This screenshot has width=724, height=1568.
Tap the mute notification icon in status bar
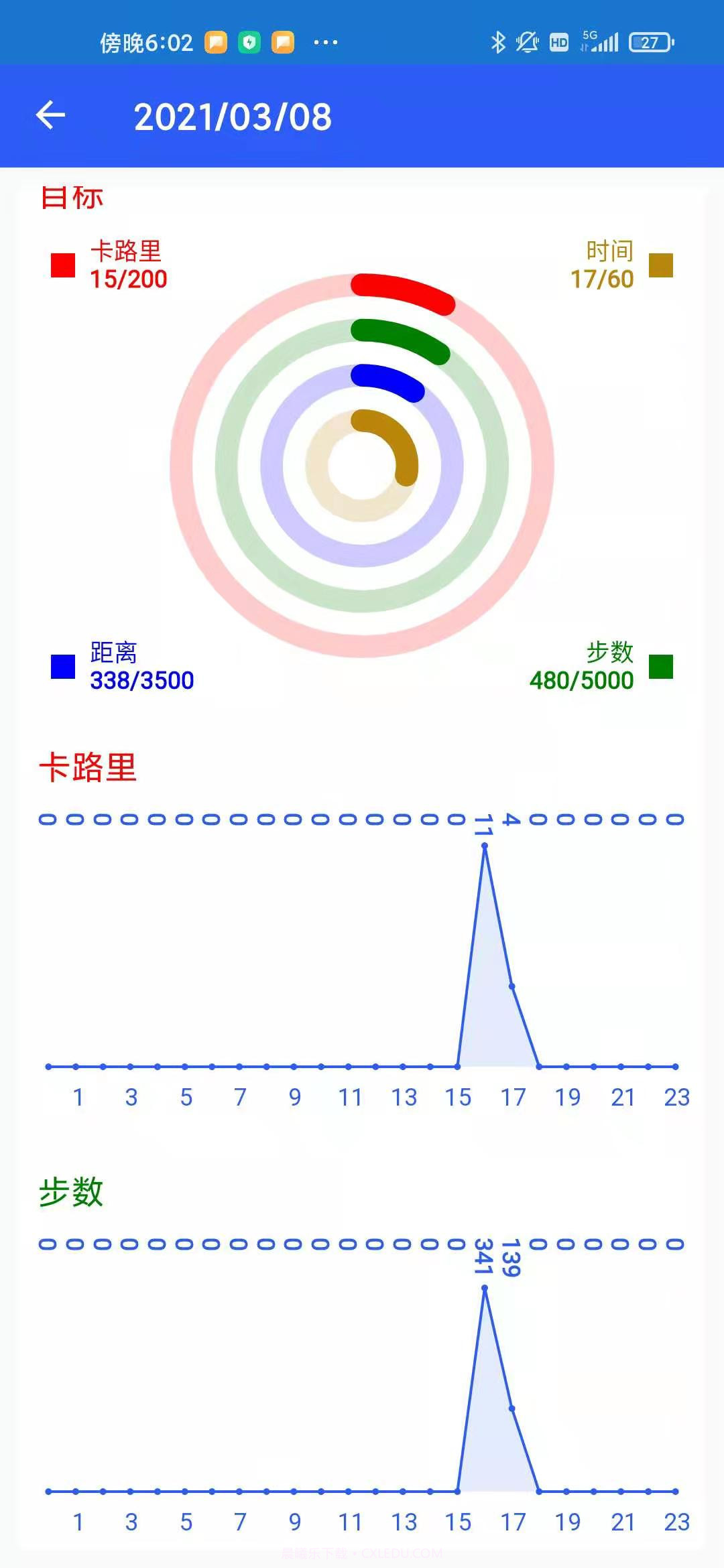[527, 42]
